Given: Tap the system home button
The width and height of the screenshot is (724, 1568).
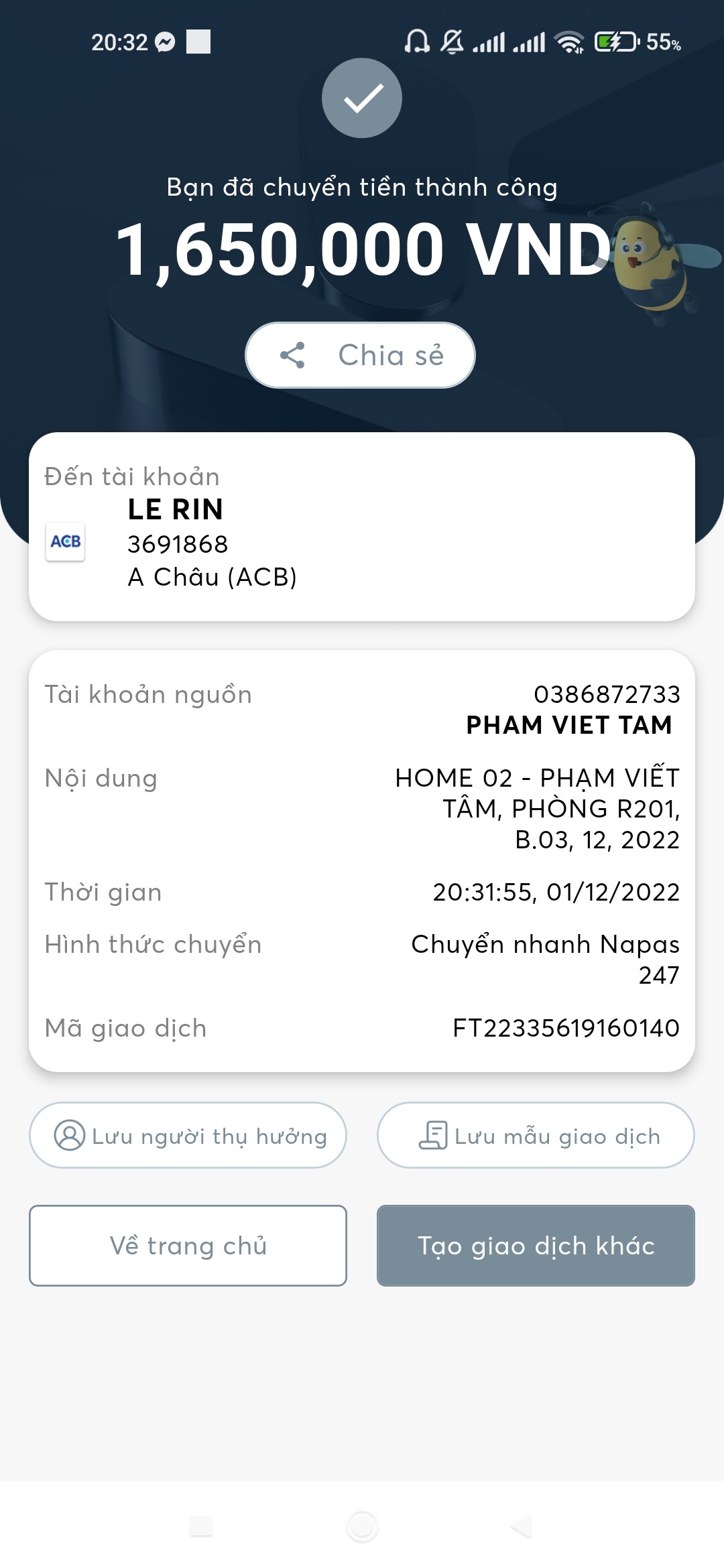Looking at the screenshot, I should [x=362, y=1526].
